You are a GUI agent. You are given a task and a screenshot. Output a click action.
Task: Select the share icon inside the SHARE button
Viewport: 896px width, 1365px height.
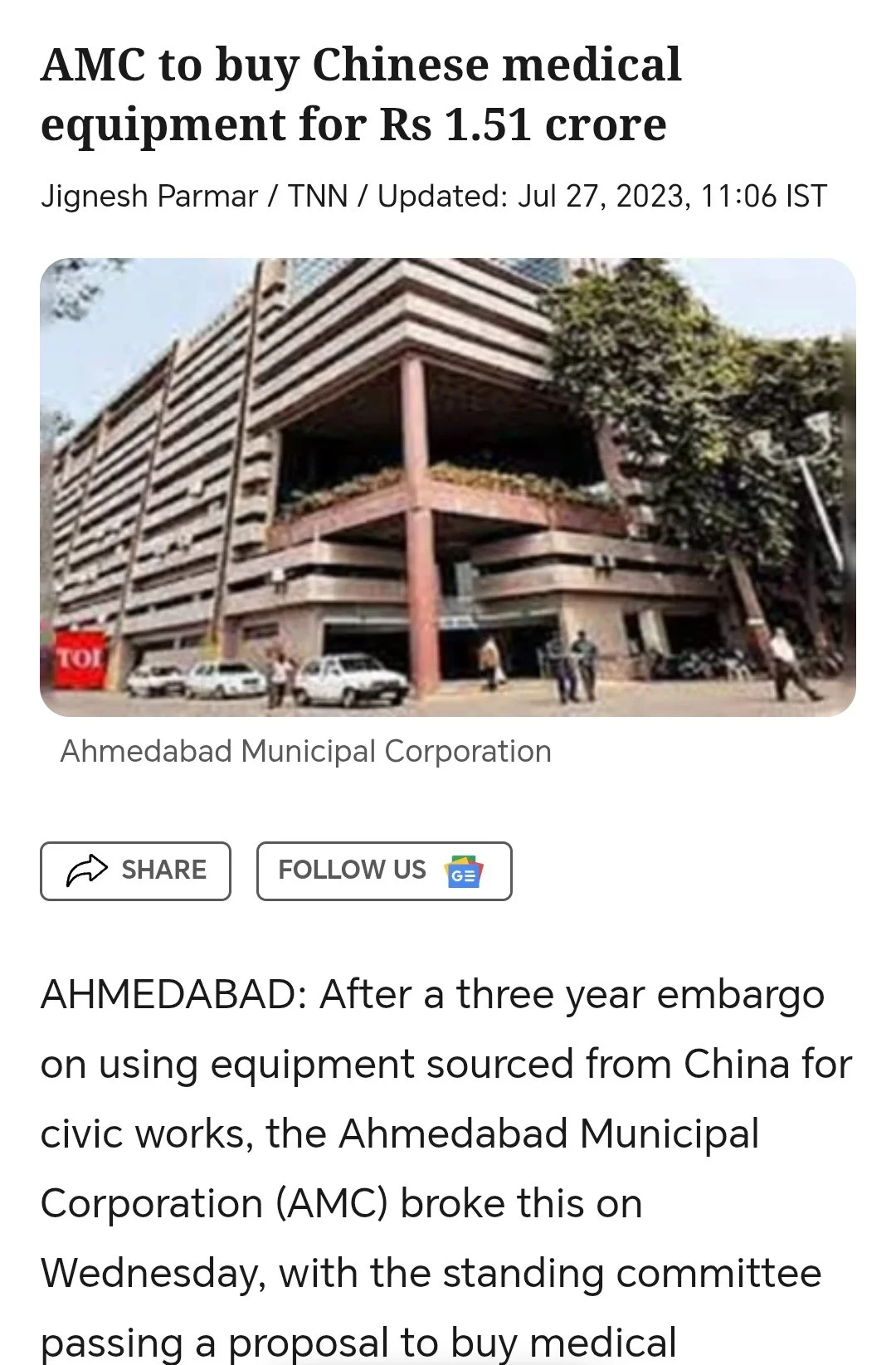click(85, 870)
